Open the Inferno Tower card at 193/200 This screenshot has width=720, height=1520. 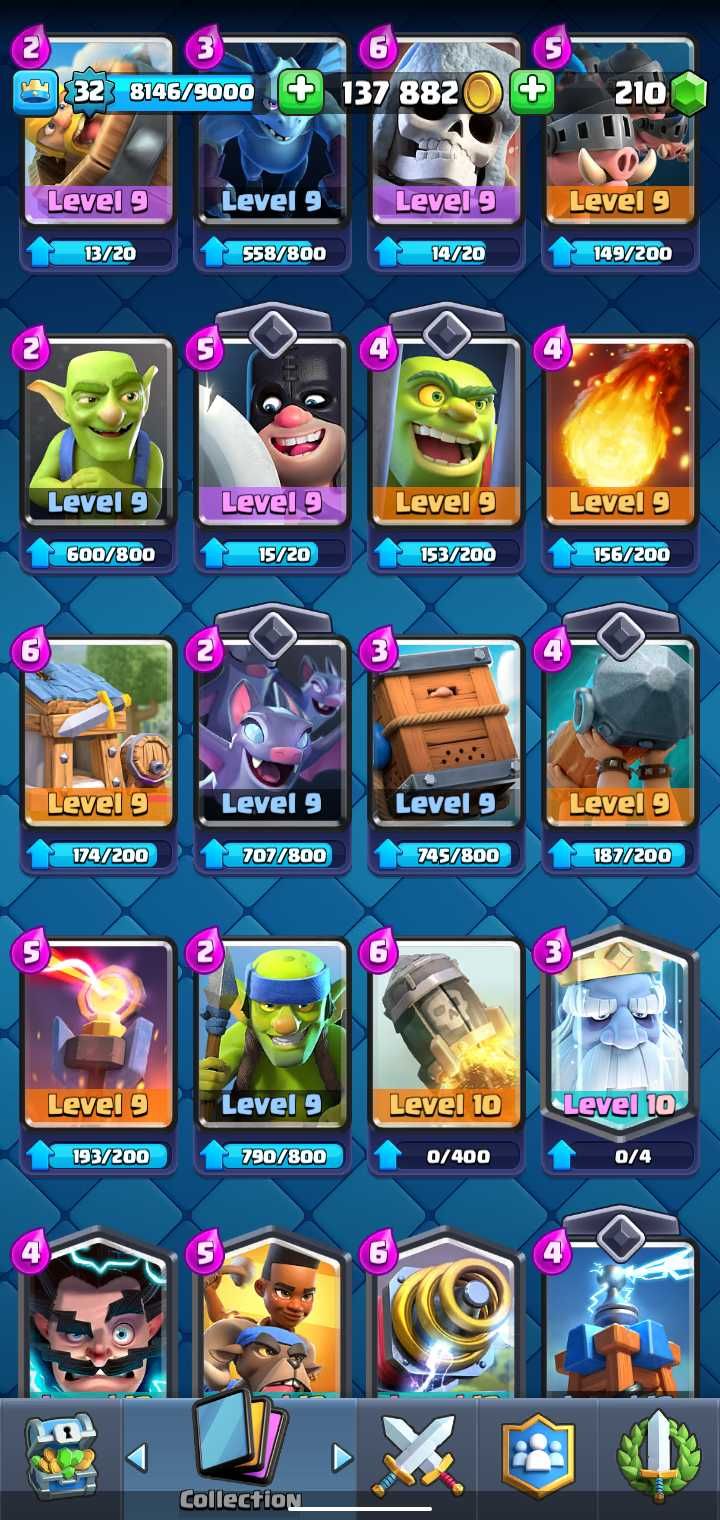[98, 1033]
